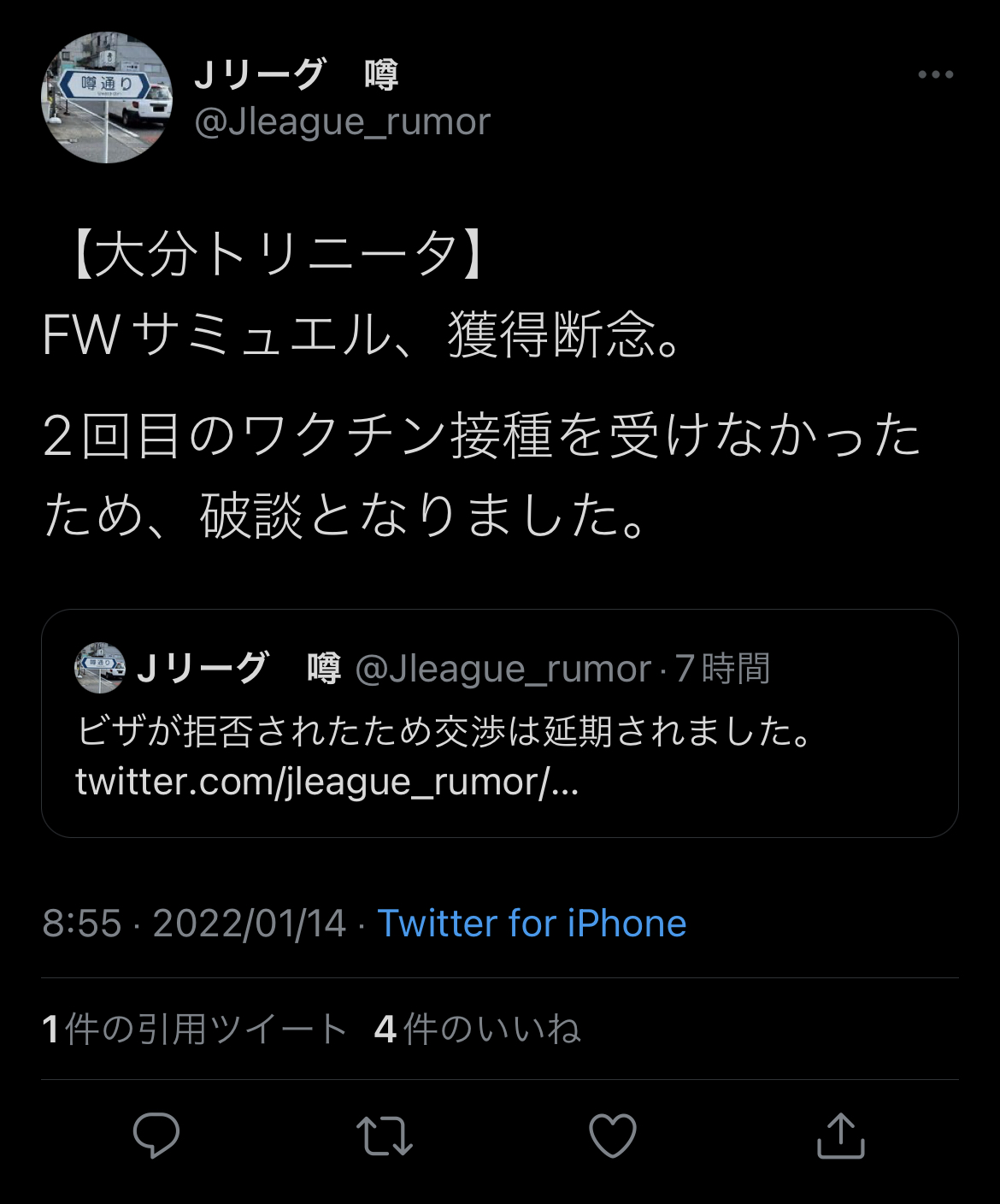View the 4件のいいね list
The width and height of the screenshot is (1000, 1204).
pyautogui.click(x=477, y=1029)
